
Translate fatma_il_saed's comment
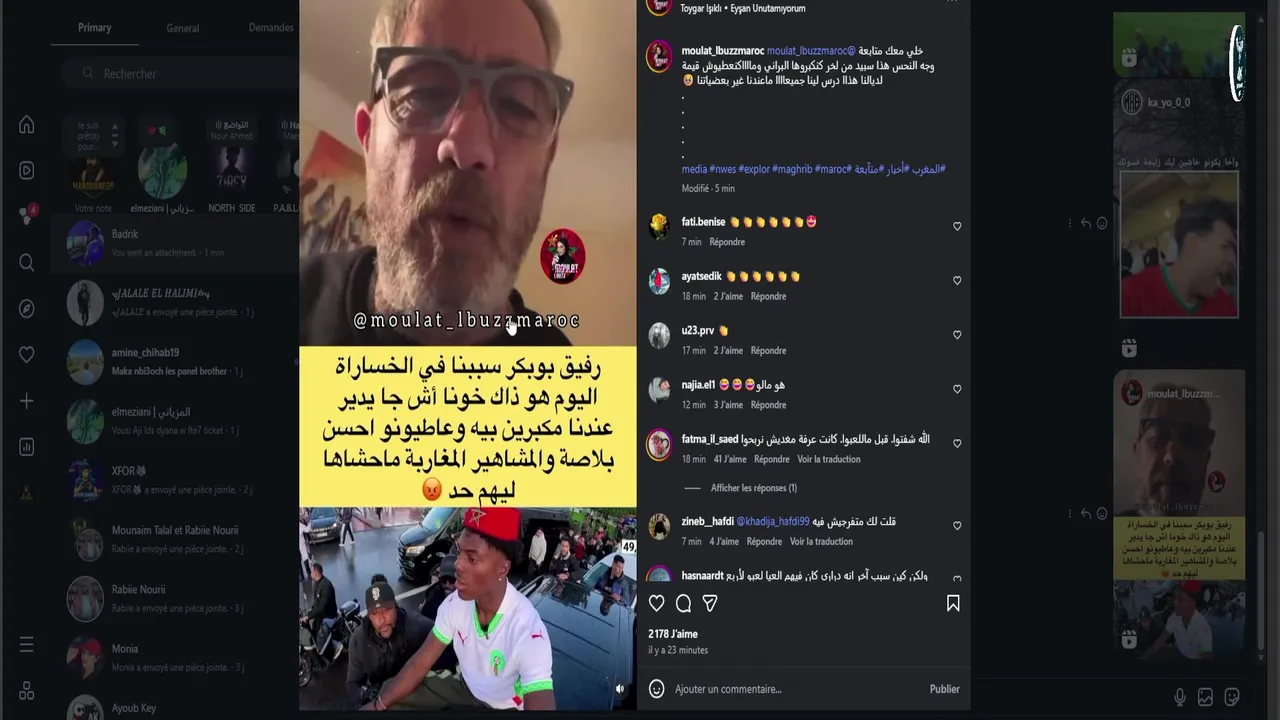828,459
